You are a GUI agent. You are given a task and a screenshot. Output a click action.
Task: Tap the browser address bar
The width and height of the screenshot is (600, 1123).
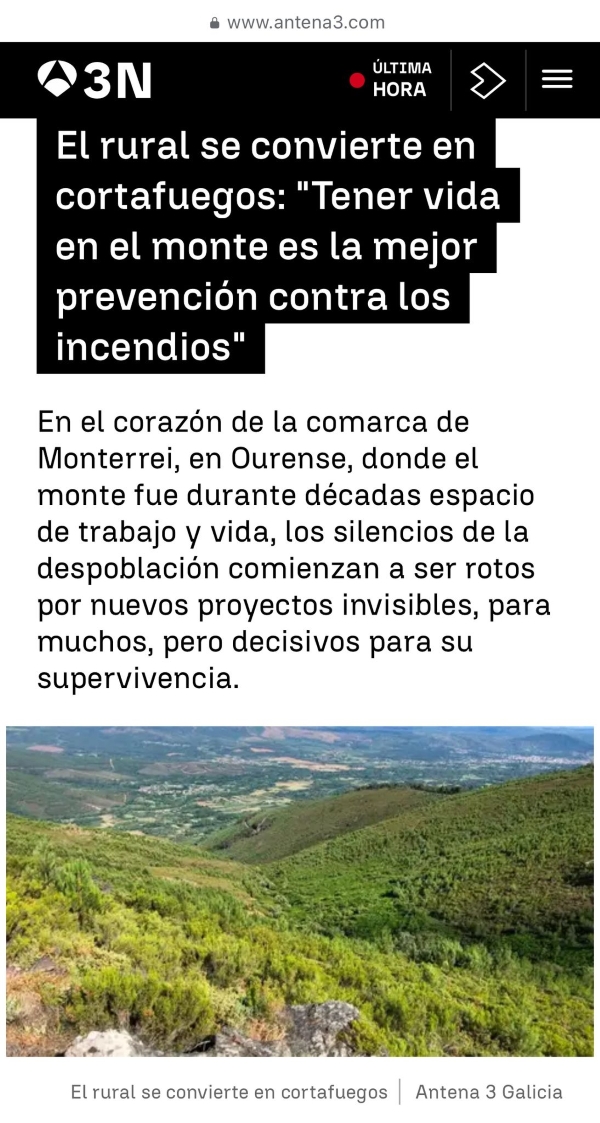(300, 22)
